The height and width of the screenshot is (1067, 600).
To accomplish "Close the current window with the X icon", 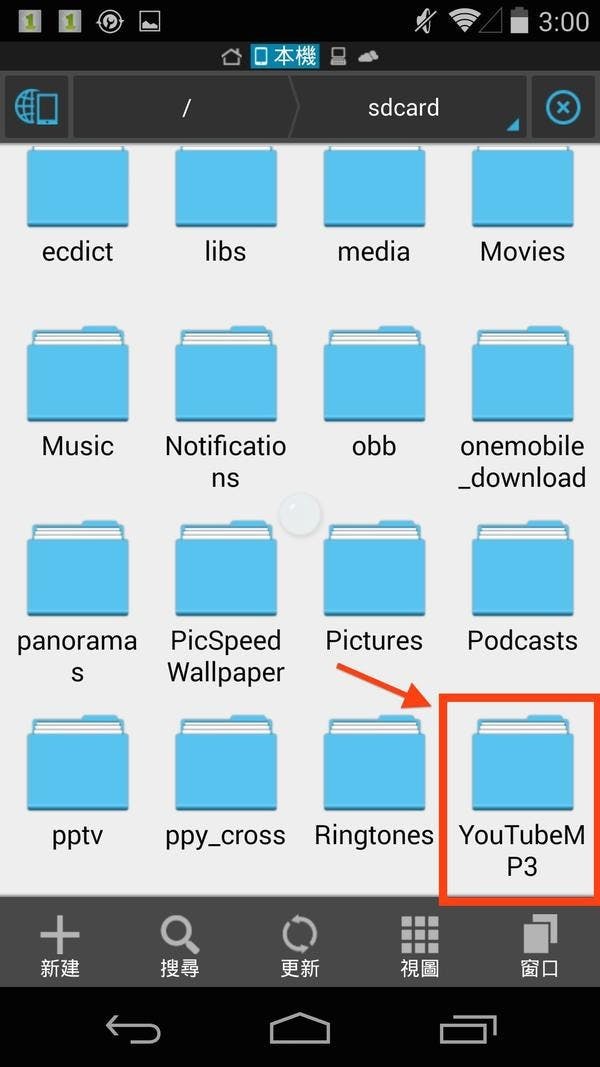I will pos(563,107).
